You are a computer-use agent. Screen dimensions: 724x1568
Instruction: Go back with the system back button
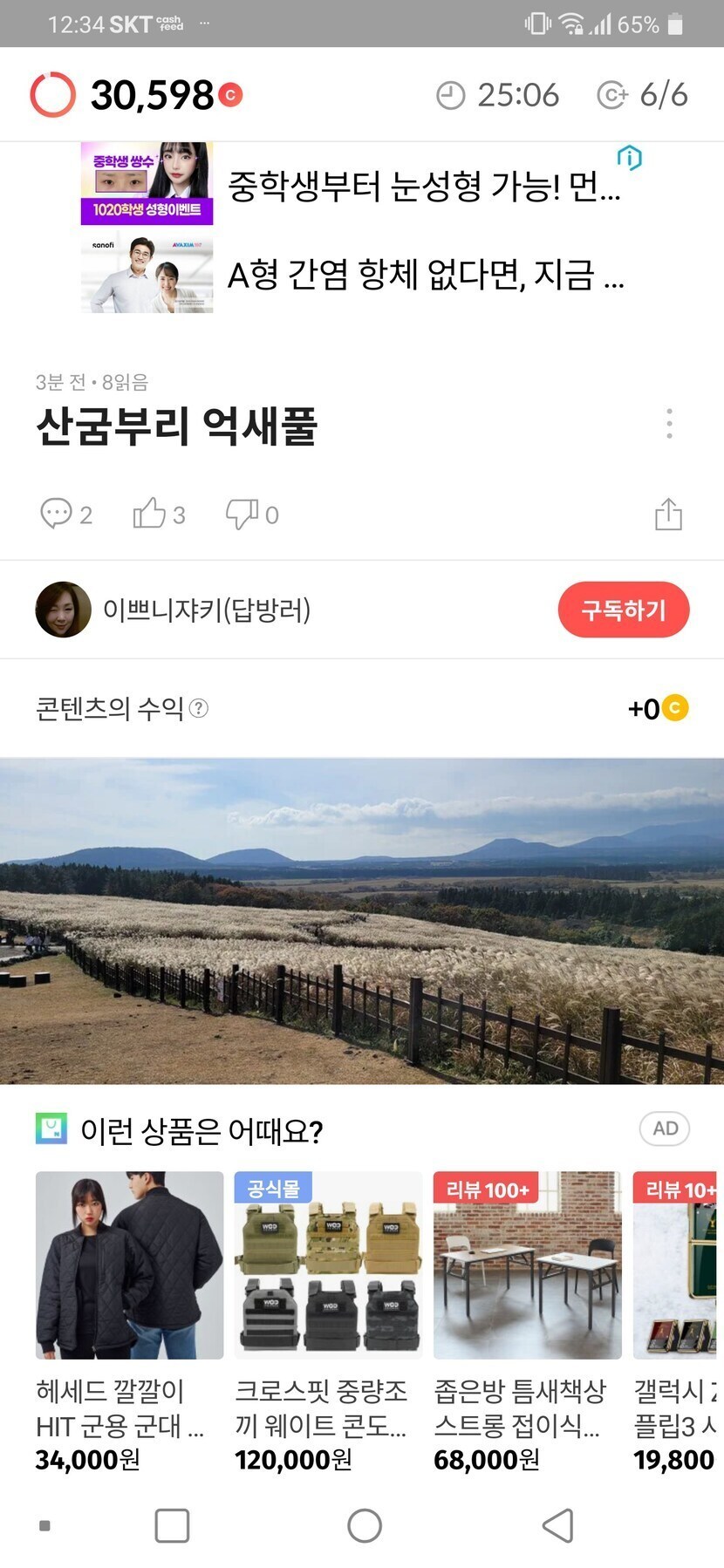pos(557,1525)
